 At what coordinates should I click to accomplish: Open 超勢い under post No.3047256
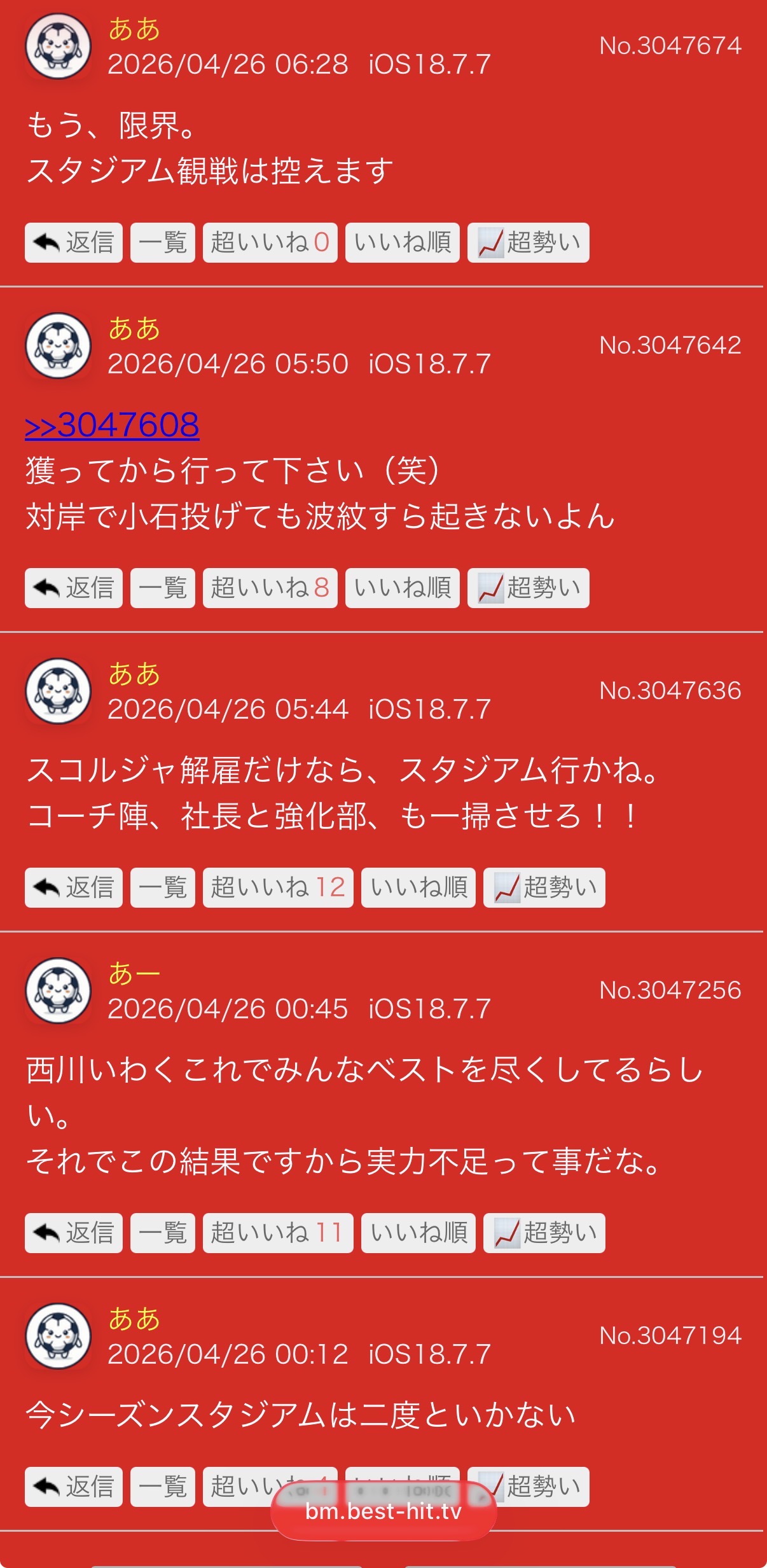[544, 1233]
